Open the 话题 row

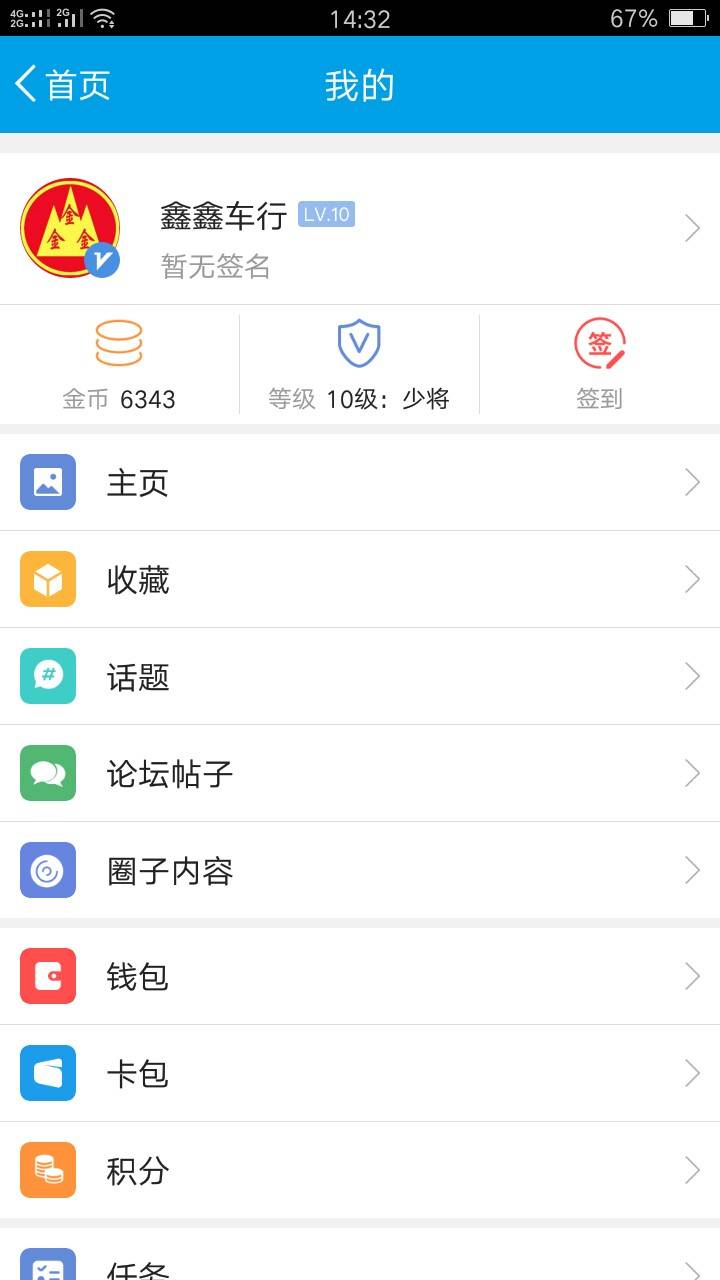point(360,677)
